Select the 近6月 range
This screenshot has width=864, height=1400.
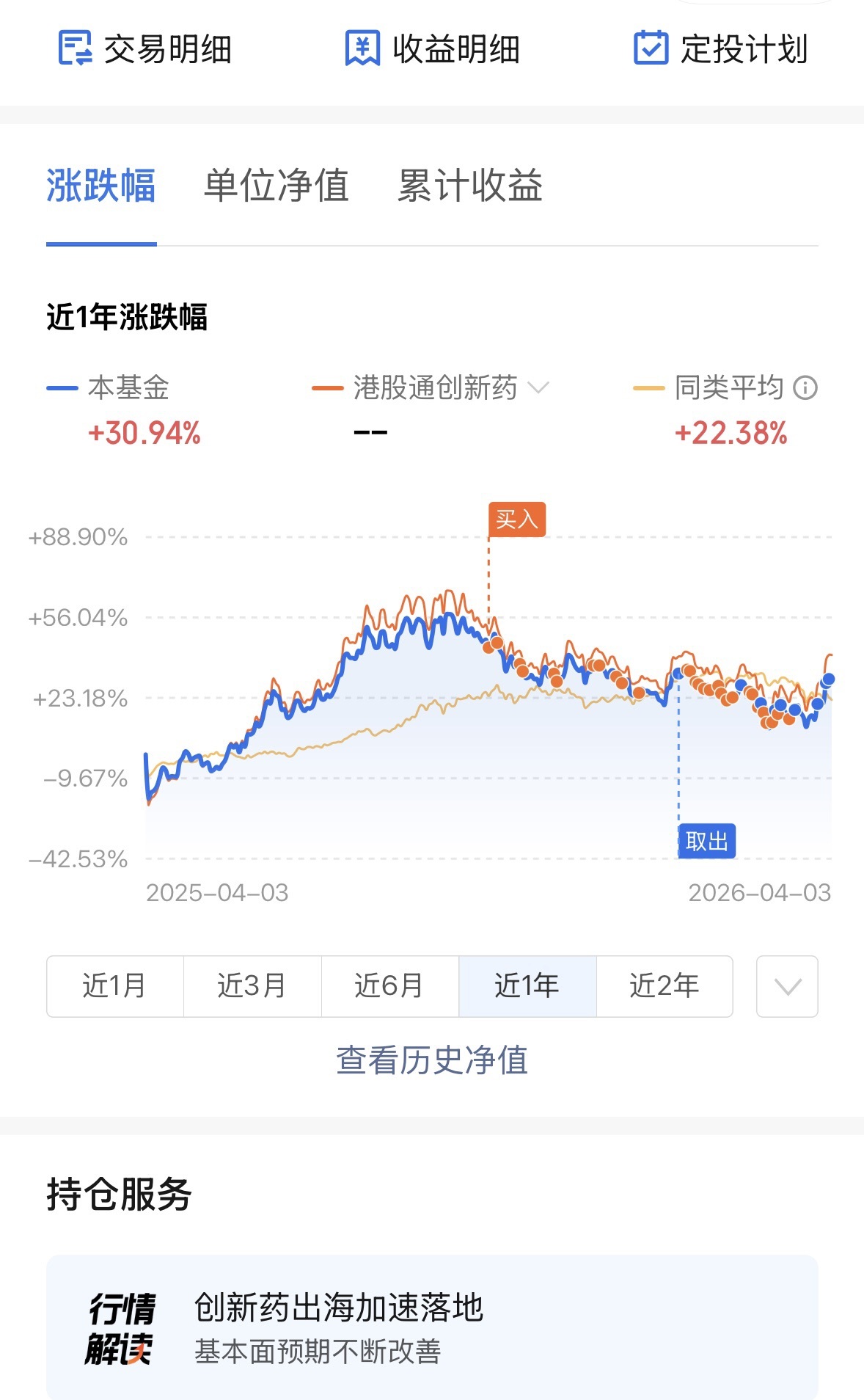[389, 985]
